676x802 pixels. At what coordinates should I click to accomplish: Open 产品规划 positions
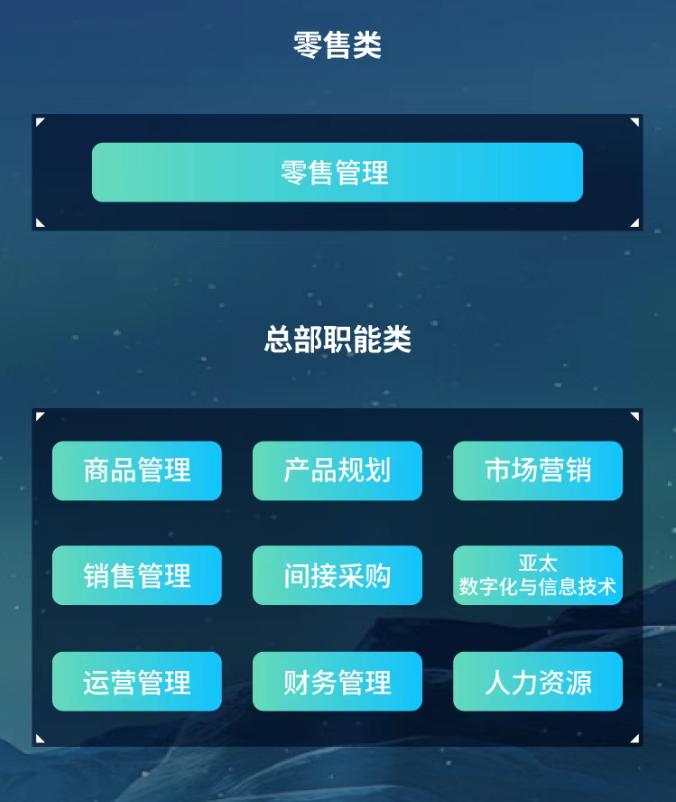pos(337,470)
